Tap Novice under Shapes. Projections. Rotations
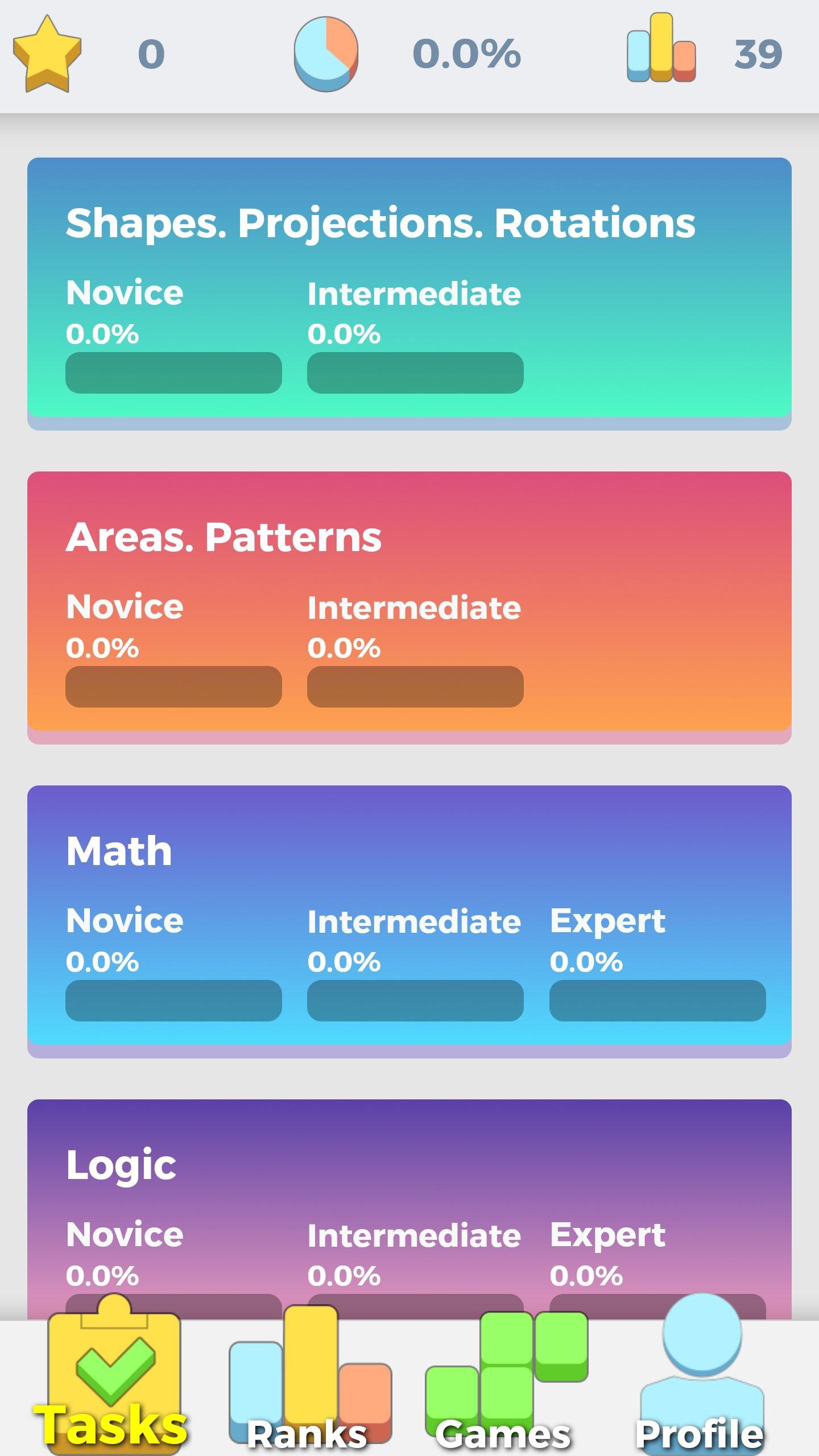Screen dimensions: 819x1456 coord(124,293)
